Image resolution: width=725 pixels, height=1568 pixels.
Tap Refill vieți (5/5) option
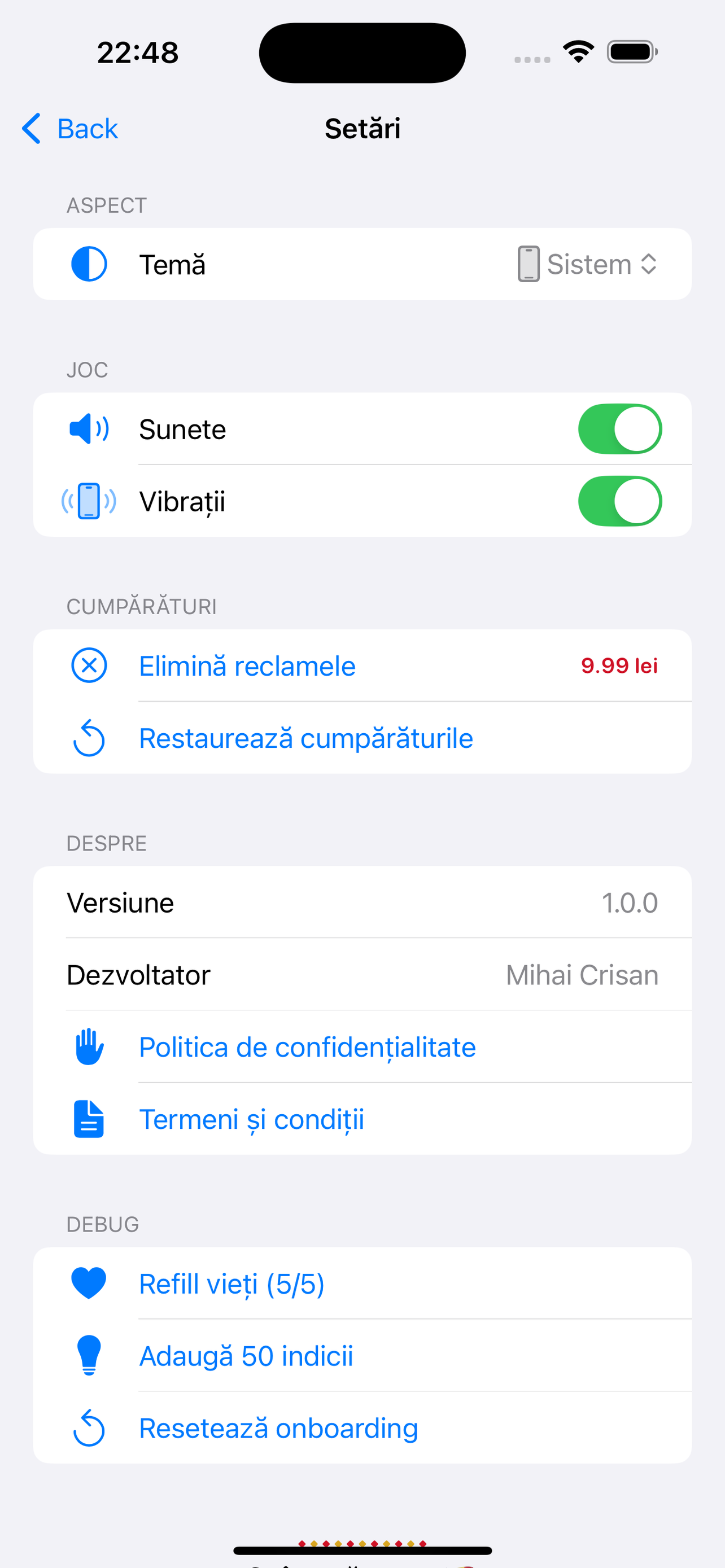(232, 1283)
